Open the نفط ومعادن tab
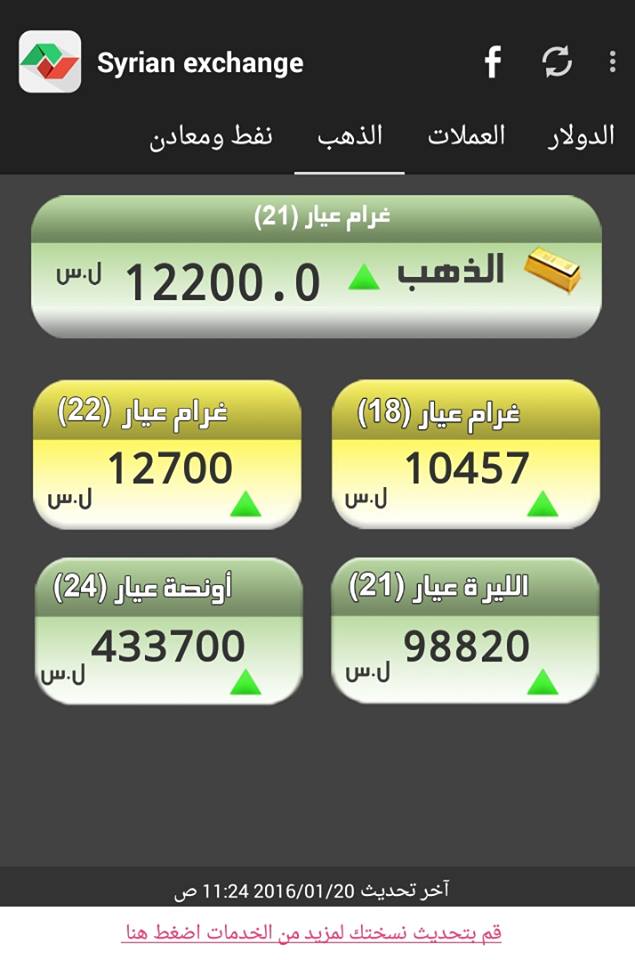This screenshot has height=960, width=635. 211,136
